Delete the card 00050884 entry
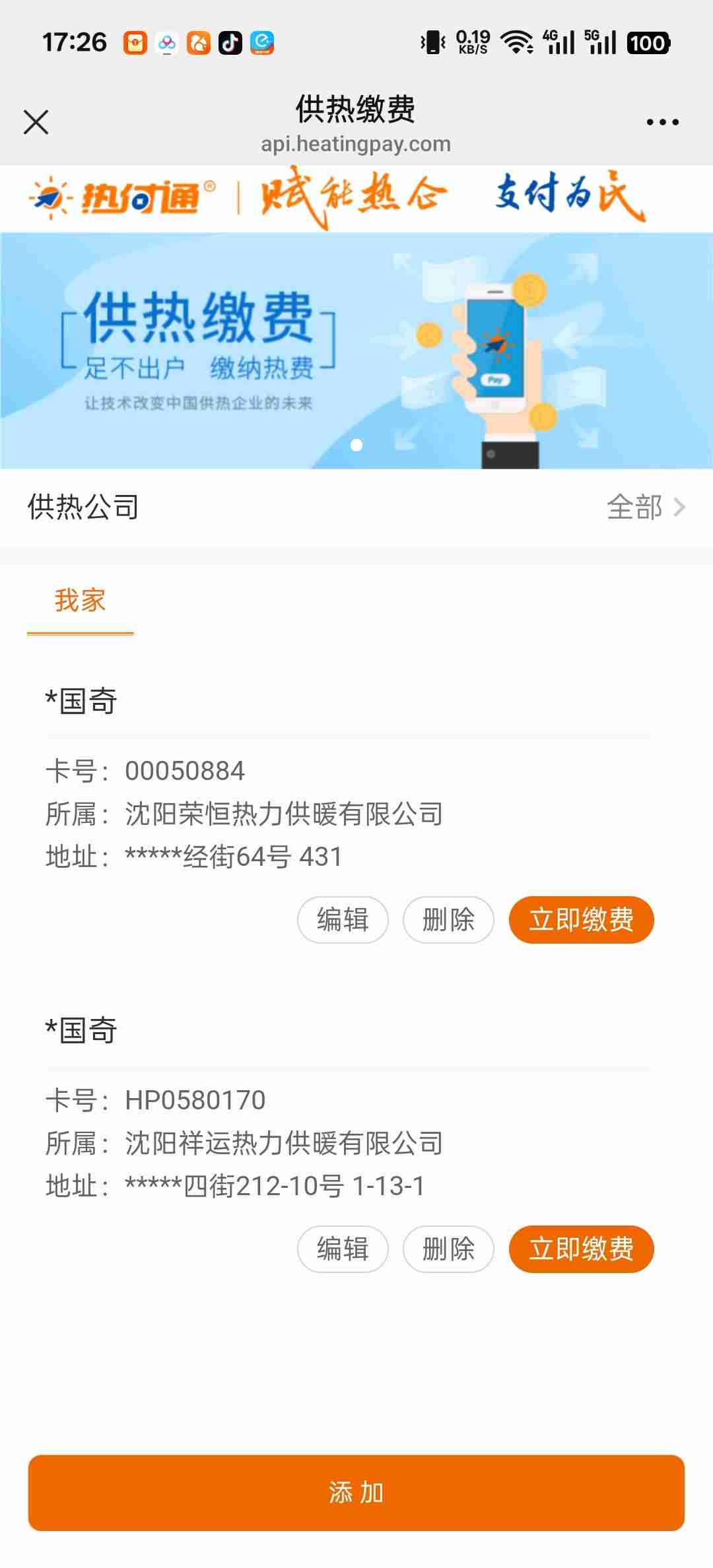Image resolution: width=713 pixels, height=1568 pixels. (448, 920)
